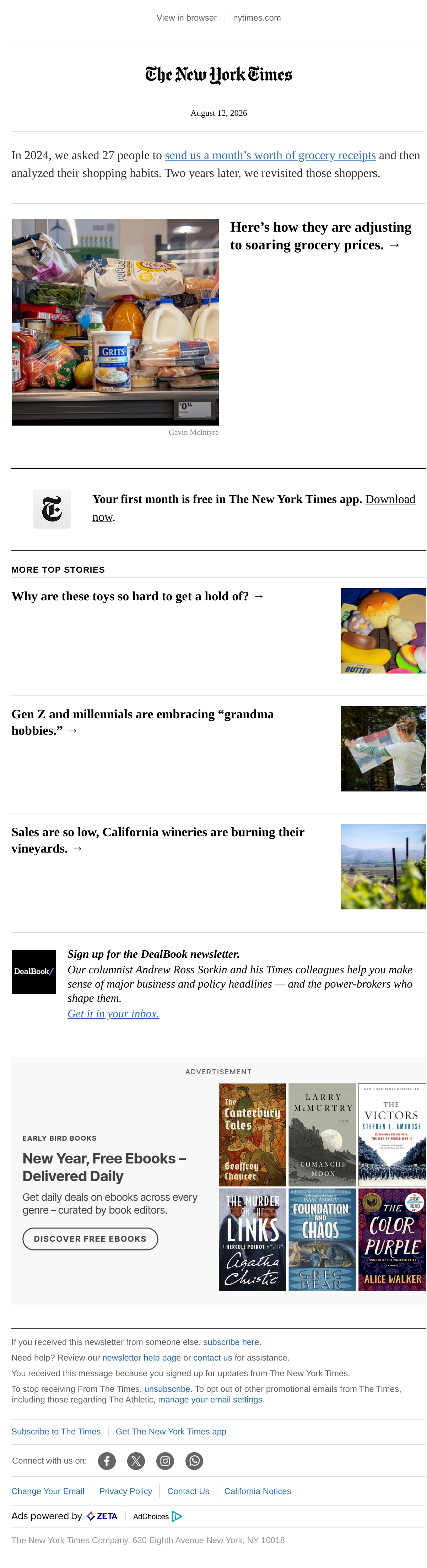Viewport: 427px width, 1568px height.
Task: Open the Privacy Policy link
Action: click(x=125, y=1491)
